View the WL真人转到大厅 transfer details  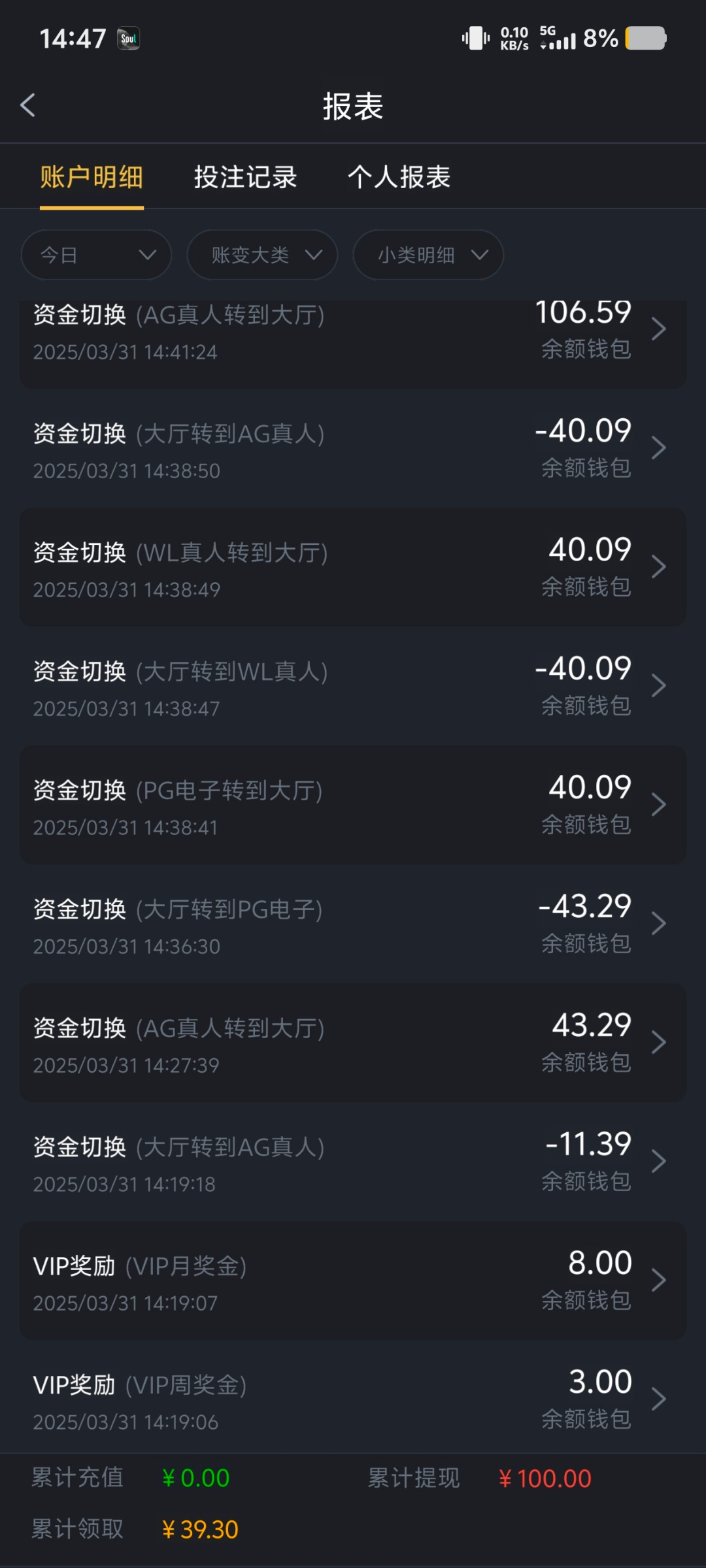click(x=353, y=567)
